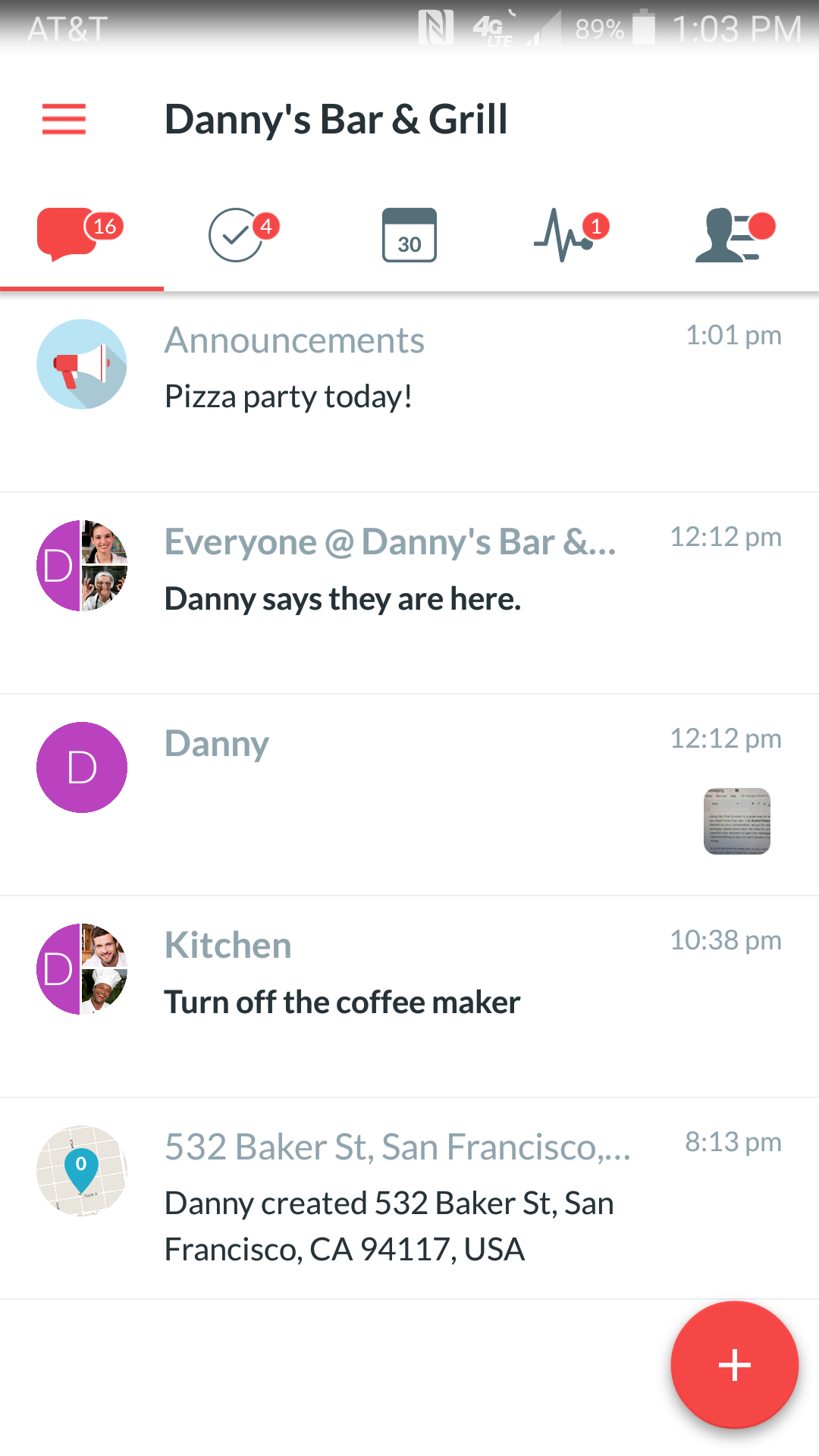Open the Kitchen group chat
The width and height of the screenshot is (819, 1456).
point(409,996)
